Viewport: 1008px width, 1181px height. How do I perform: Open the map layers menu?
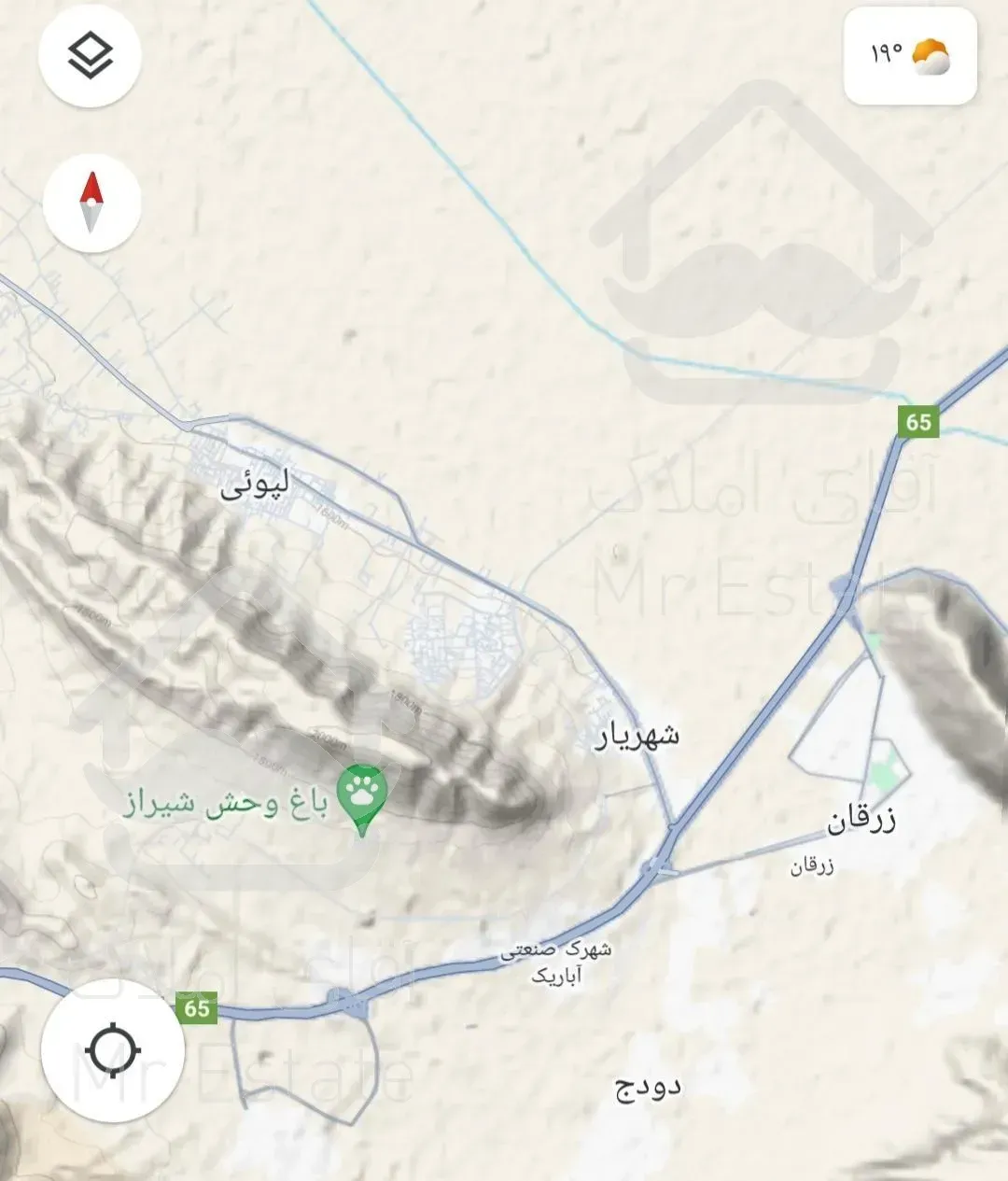click(91, 55)
